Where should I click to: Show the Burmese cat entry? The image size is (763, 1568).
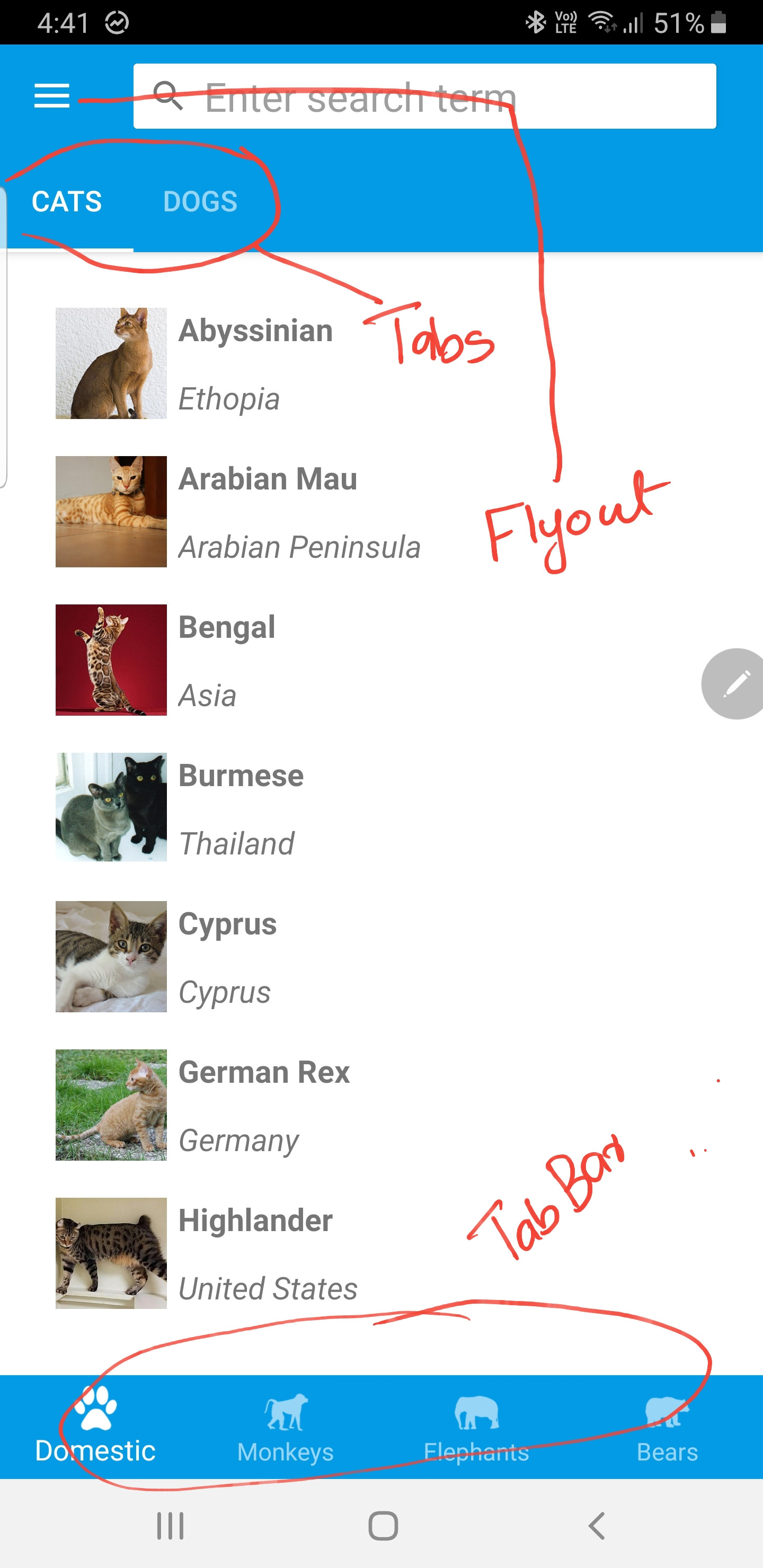tap(241, 808)
